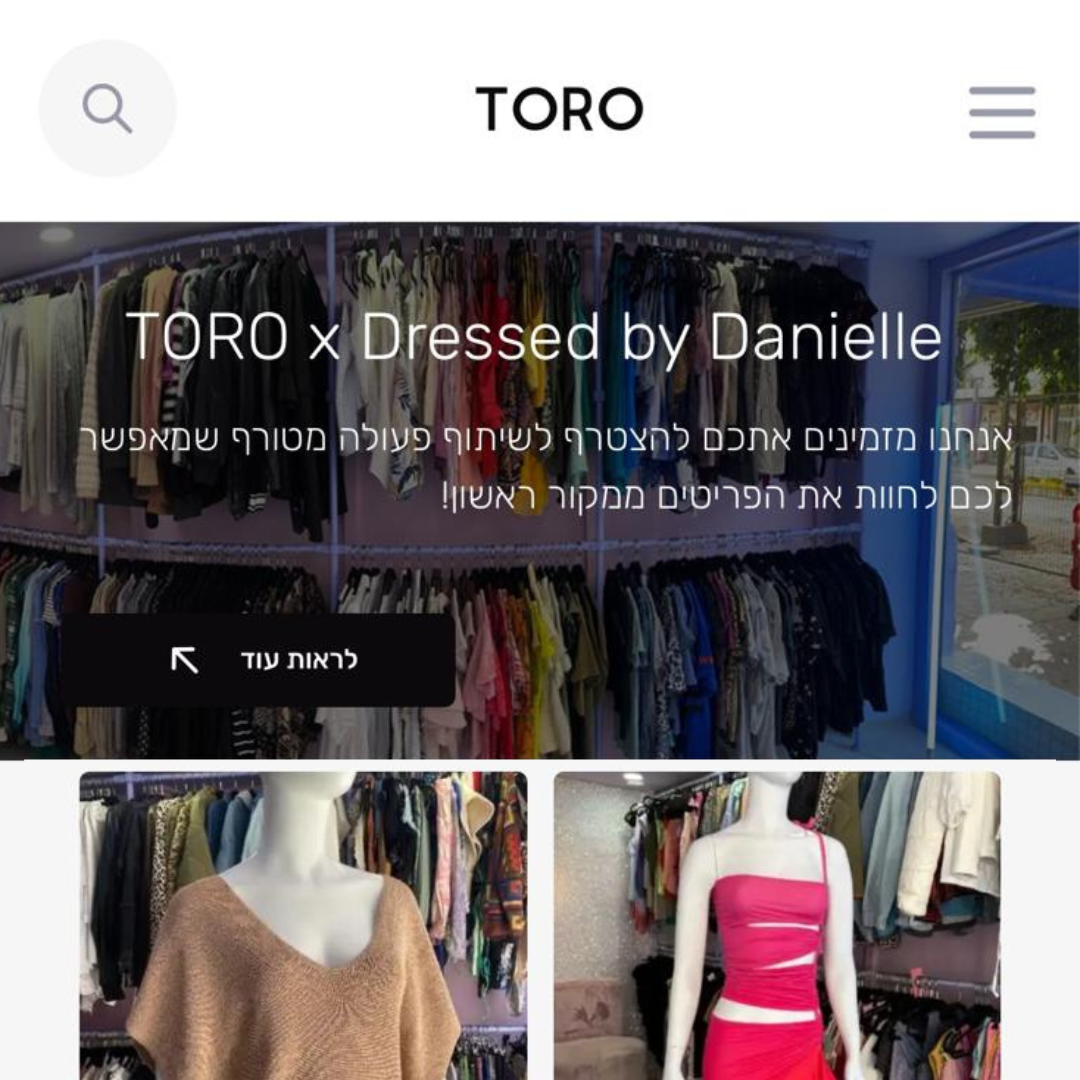Open the beige knit sweater product
The height and width of the screenshot is (1080, 1080).
pos(303,925)
